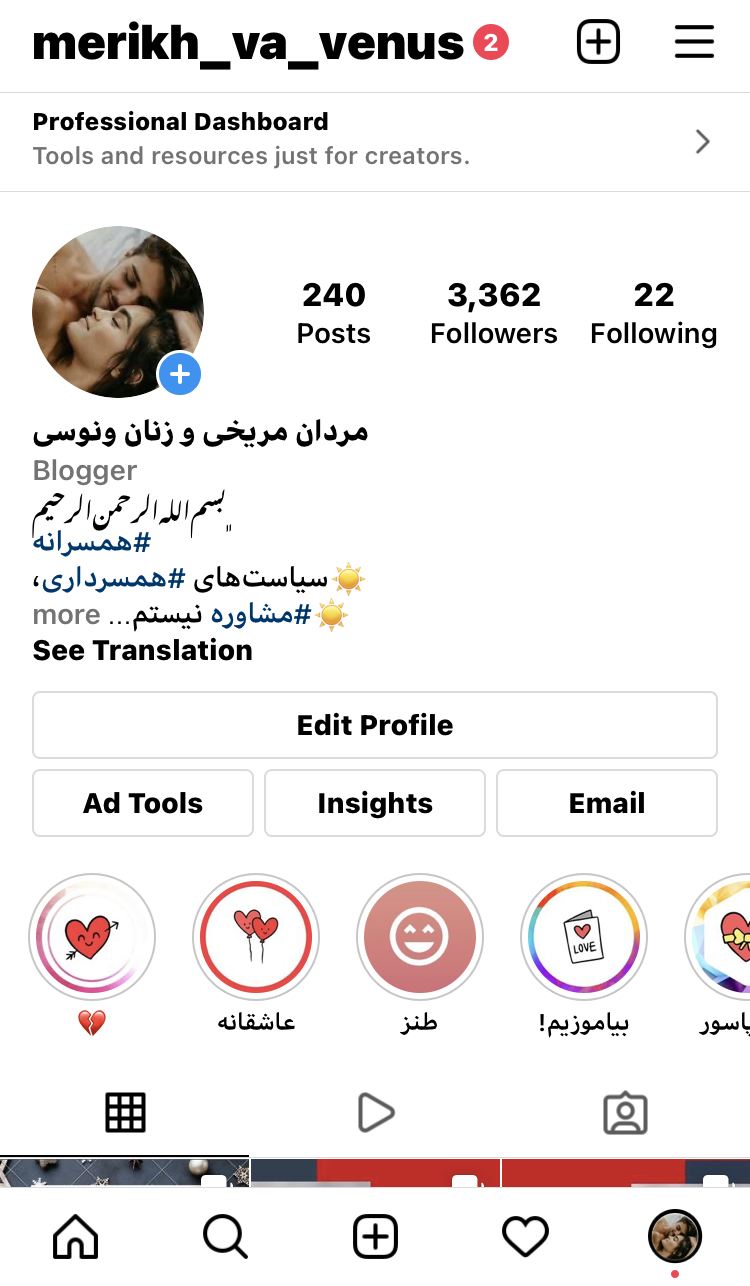
Task: Open the hamburger menu
Action: [x=693, y=43]
